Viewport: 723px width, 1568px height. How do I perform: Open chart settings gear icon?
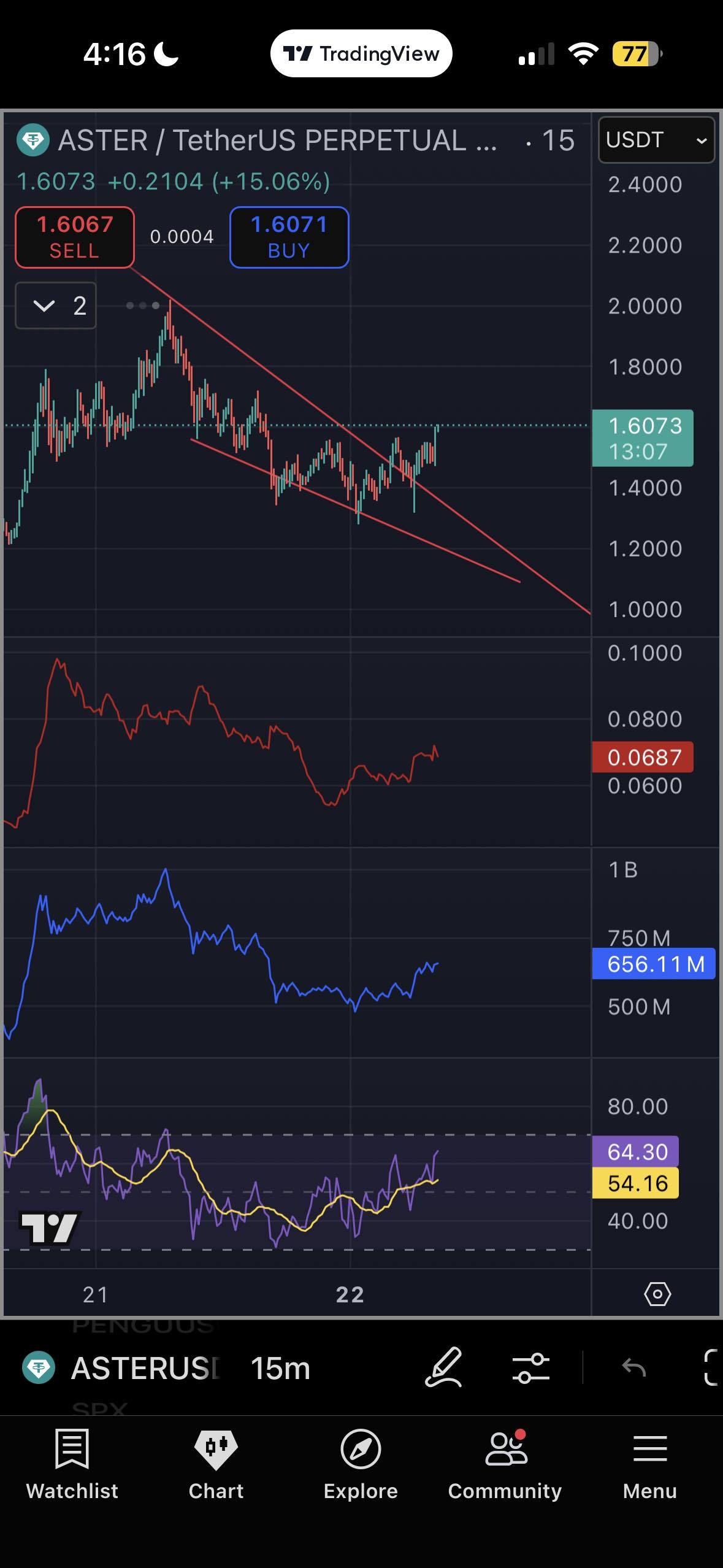(x=657, y=1294)
